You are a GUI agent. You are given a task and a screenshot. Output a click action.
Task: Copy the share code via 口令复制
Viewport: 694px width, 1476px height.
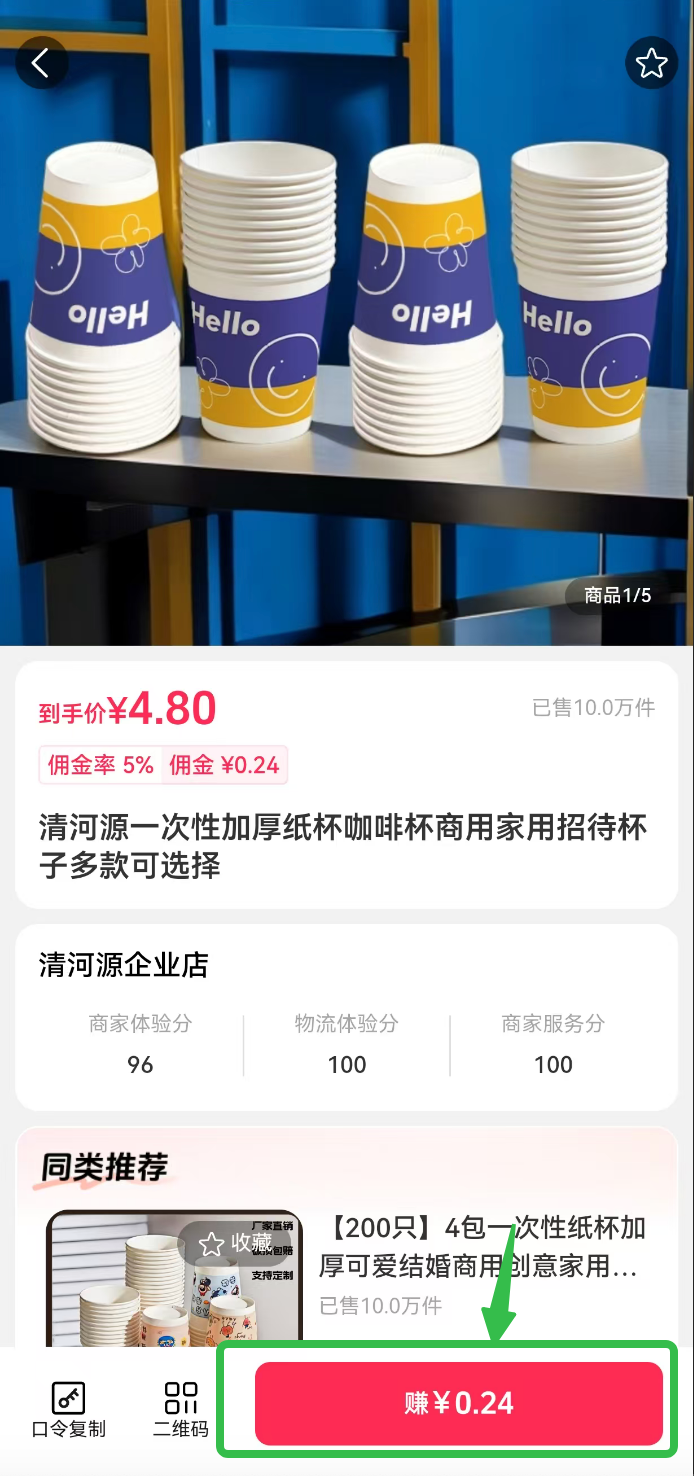tap(68, 1409)
